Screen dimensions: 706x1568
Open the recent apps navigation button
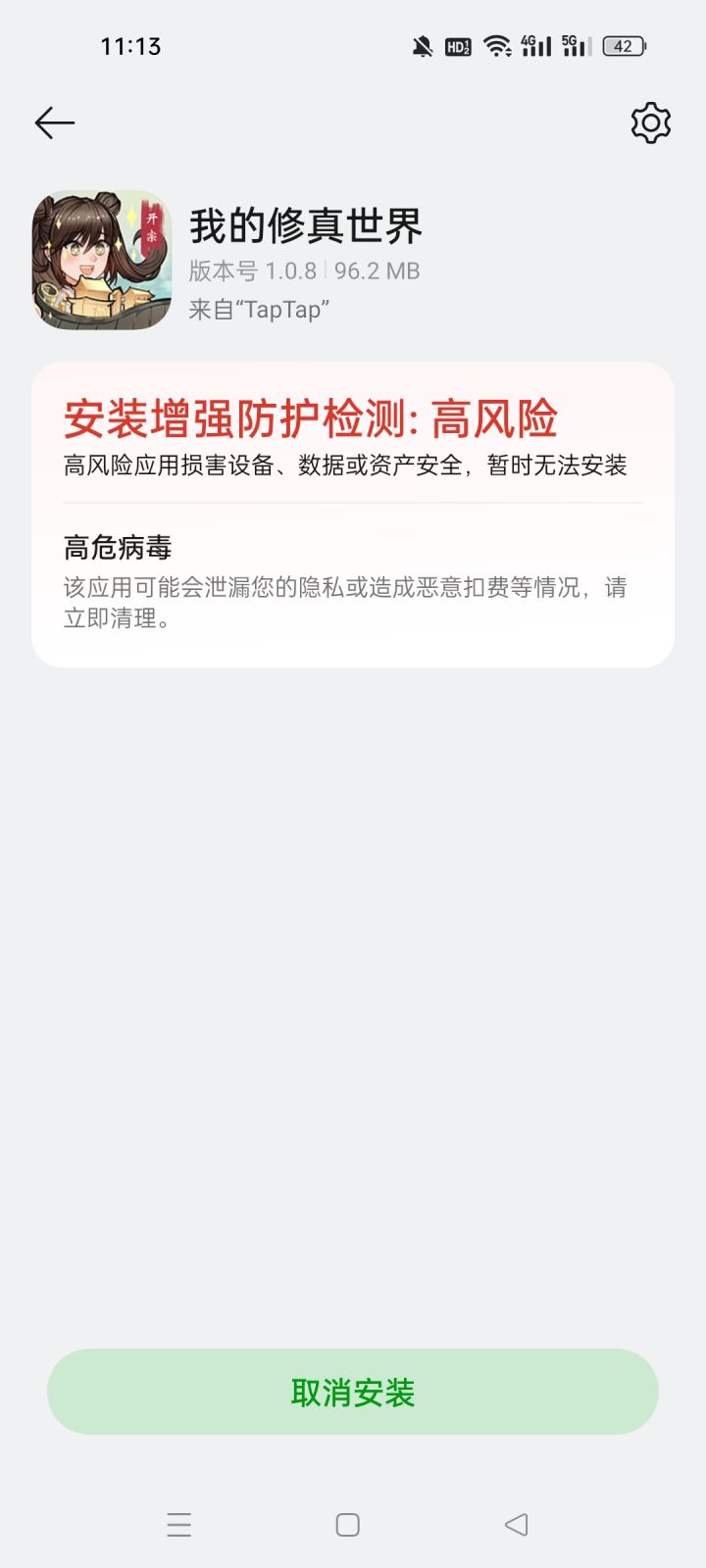tap(178, 1525)
